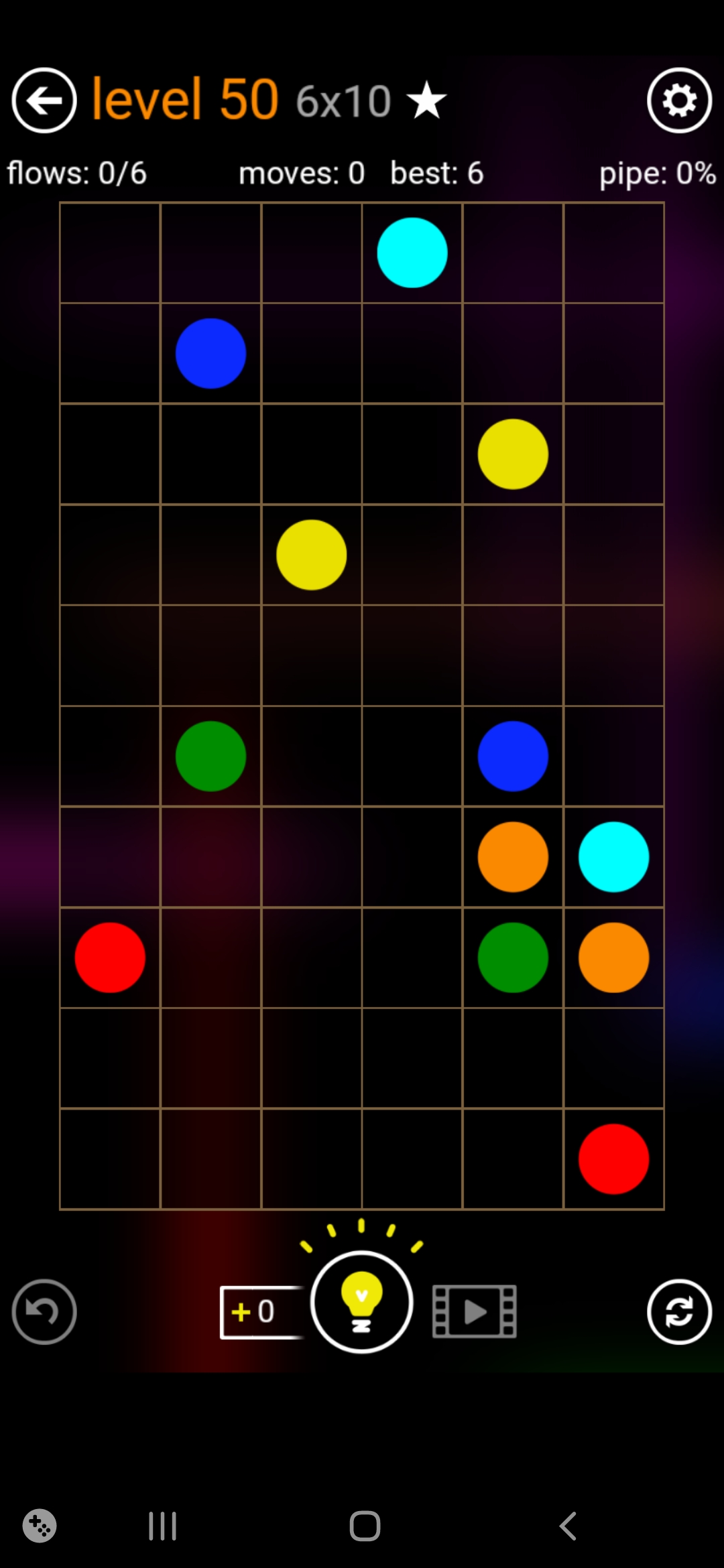Open the settings gear
724x1568 pixels.
679,101
